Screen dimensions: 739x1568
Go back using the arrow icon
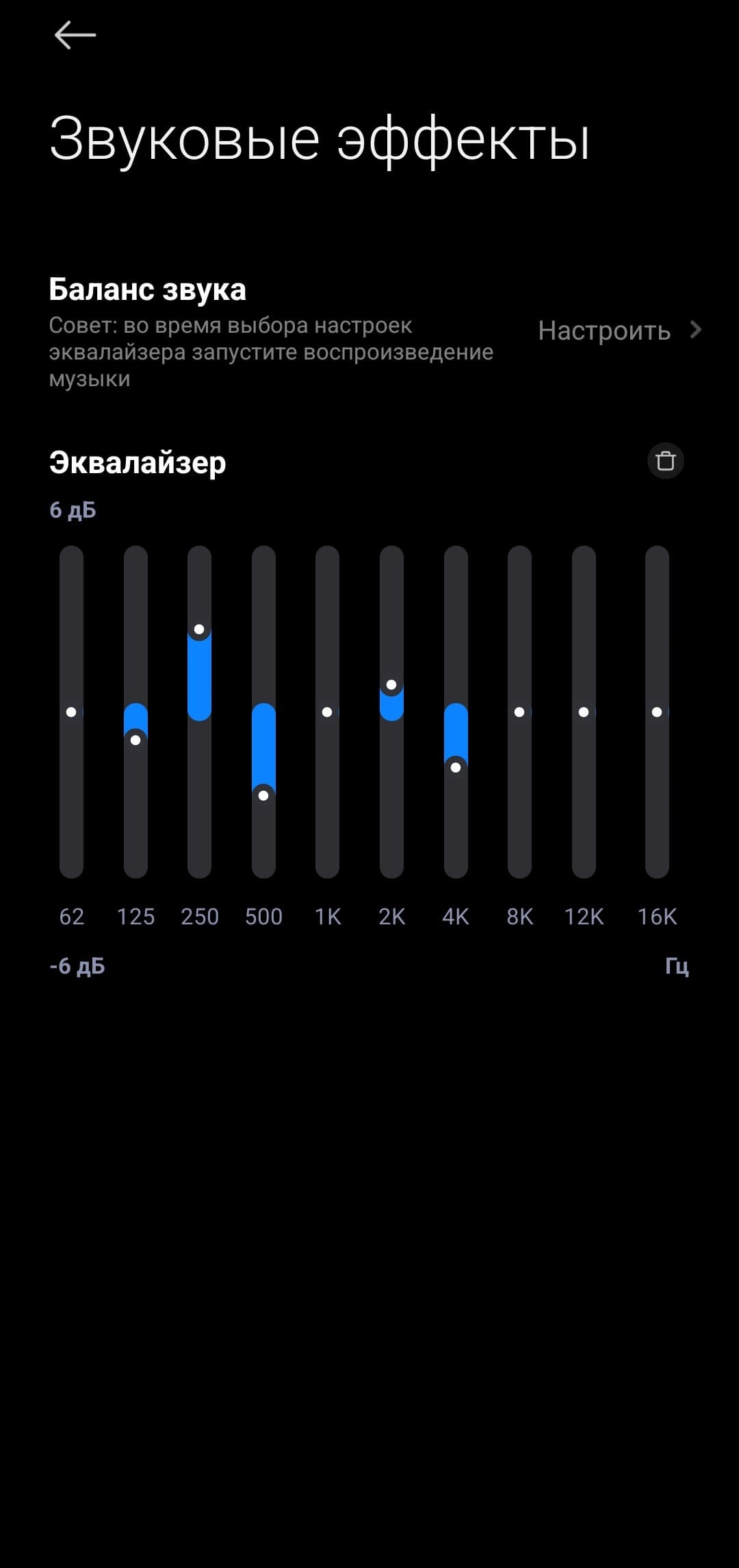[x=75, y=35]
